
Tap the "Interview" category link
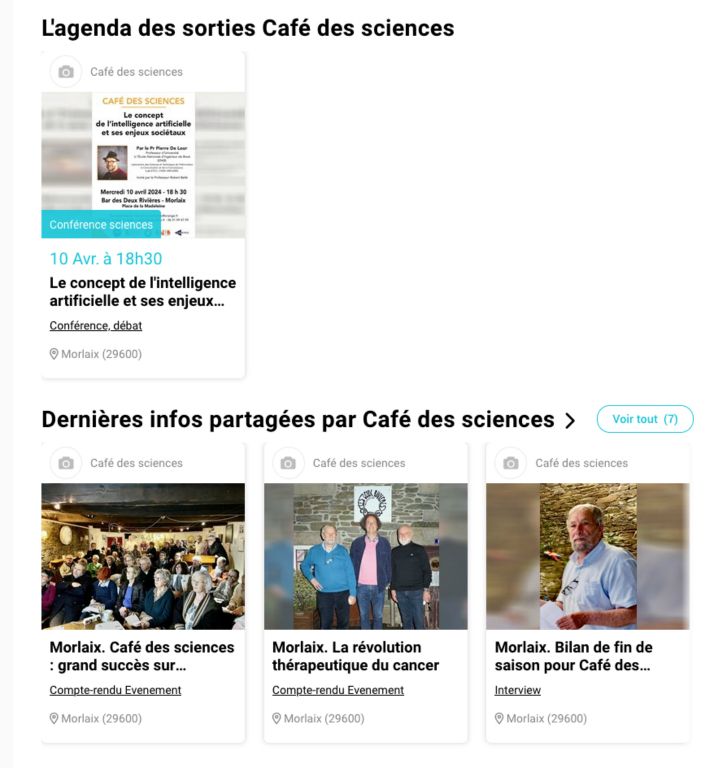point(517,690)
